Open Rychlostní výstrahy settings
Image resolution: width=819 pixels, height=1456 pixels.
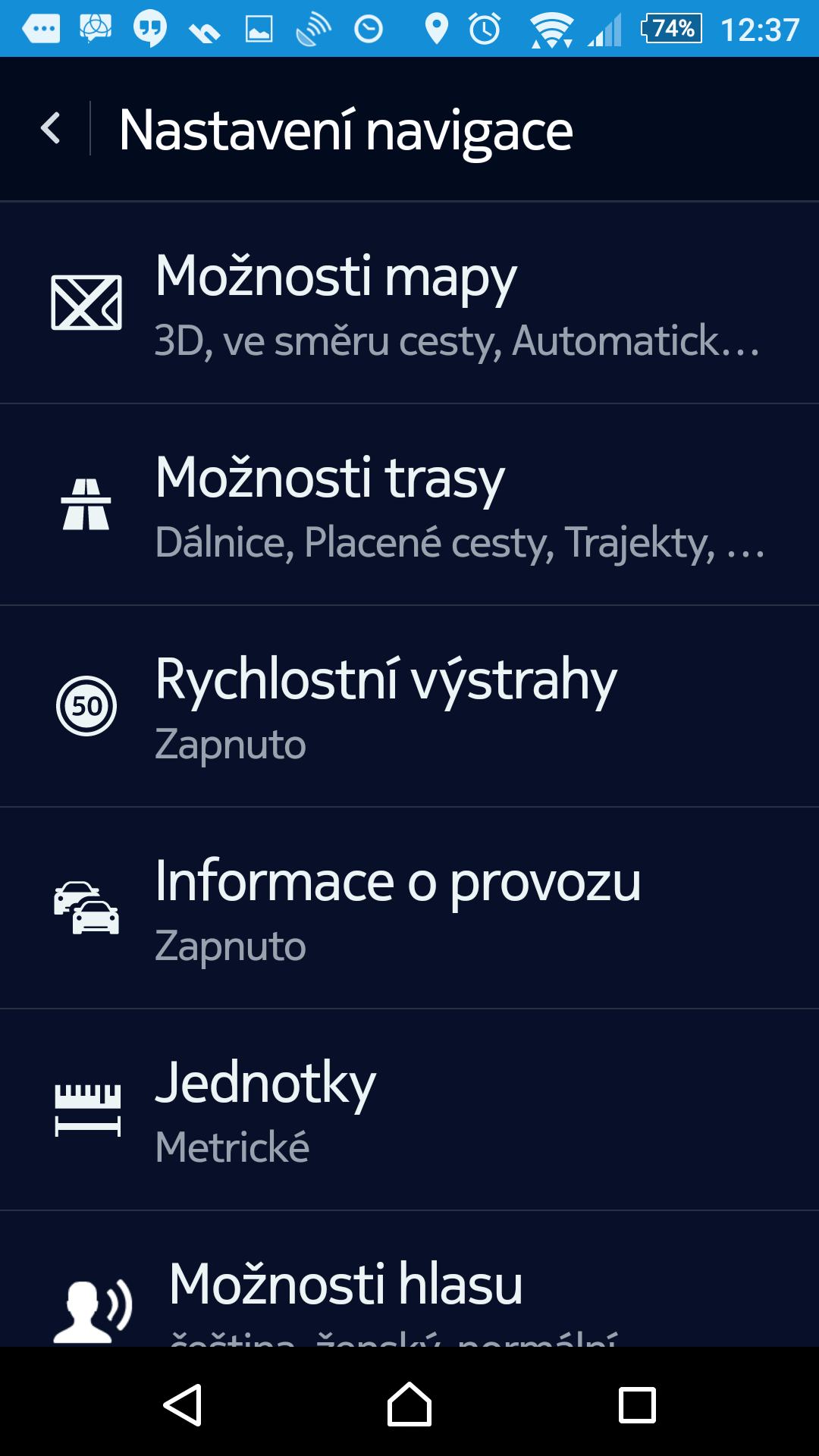pos(409,706)
